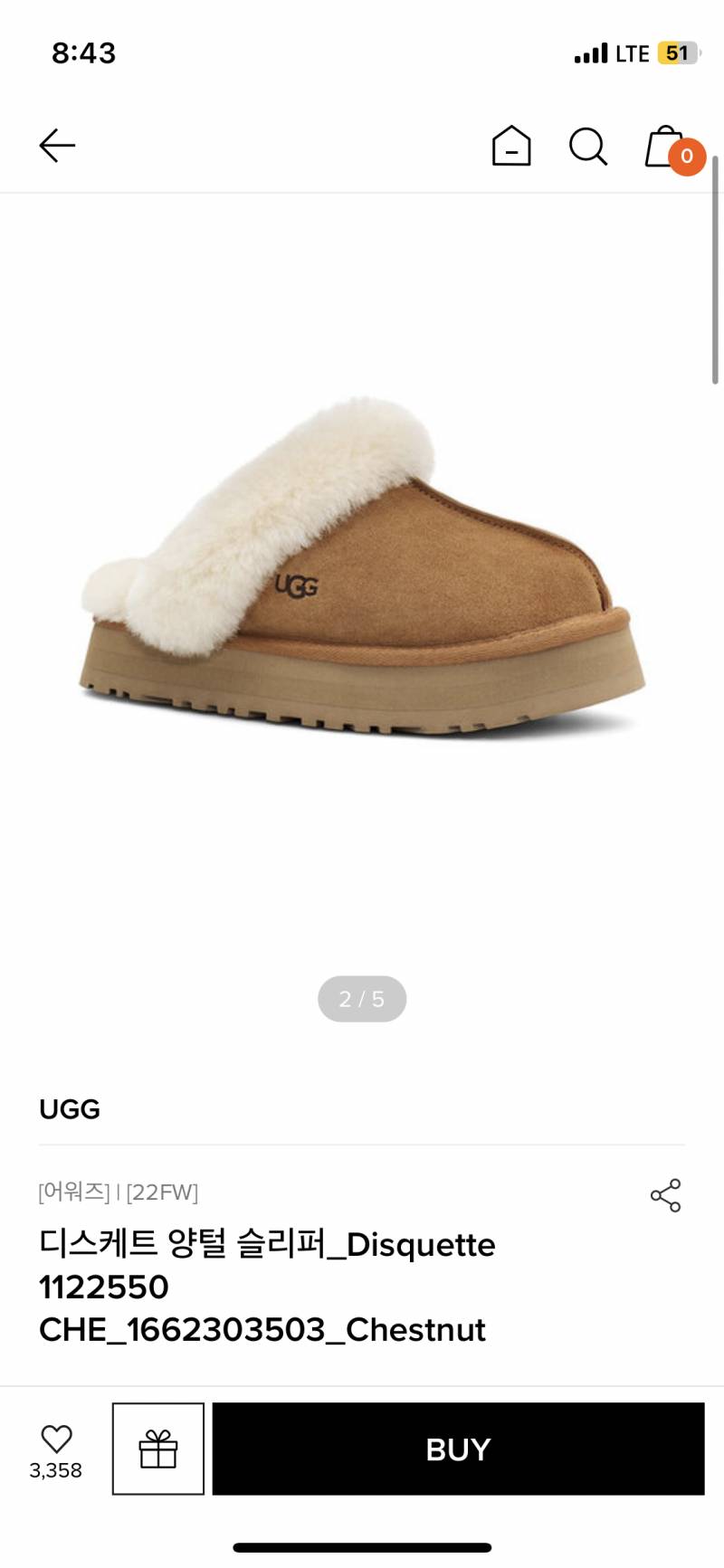Go back to the previous page
This screenshot has width=724, height=1568.
57,146
